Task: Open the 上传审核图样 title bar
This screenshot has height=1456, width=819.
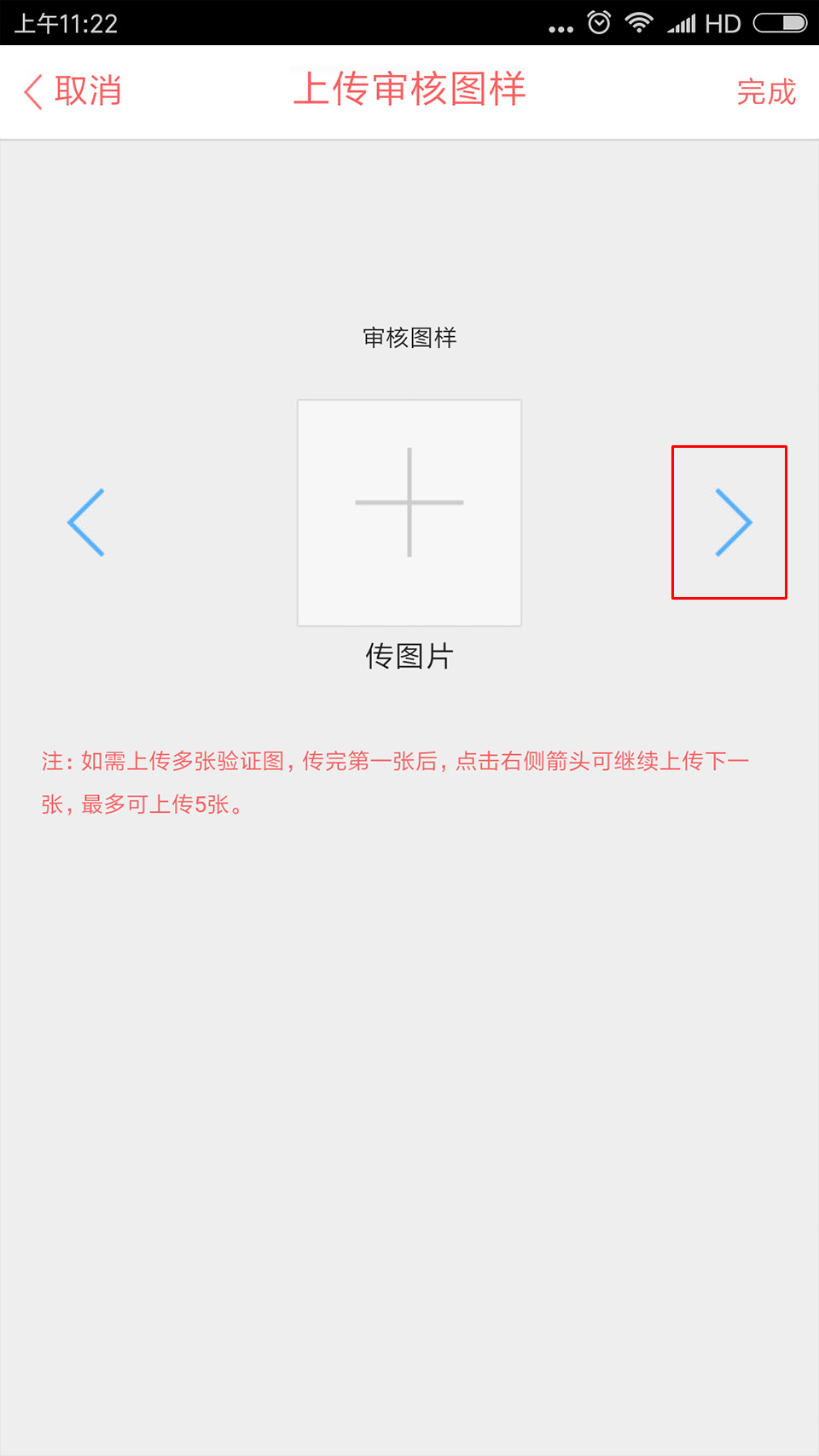Action: click(x=409, y=90)
